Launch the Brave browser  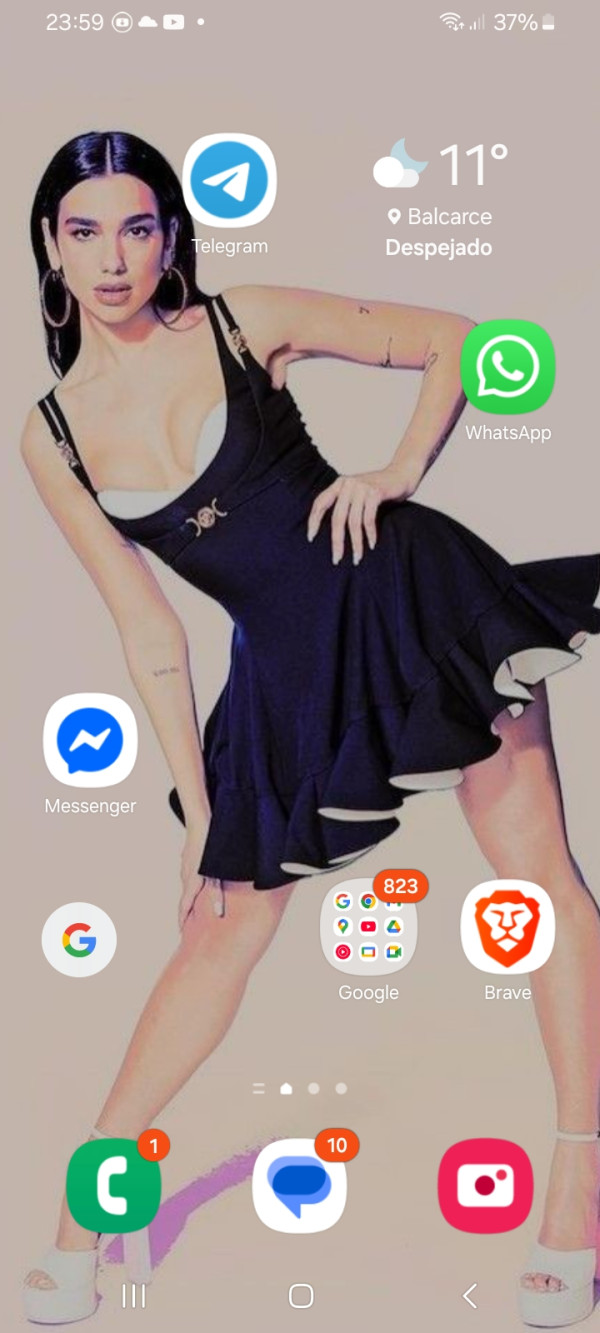point(507,927)
